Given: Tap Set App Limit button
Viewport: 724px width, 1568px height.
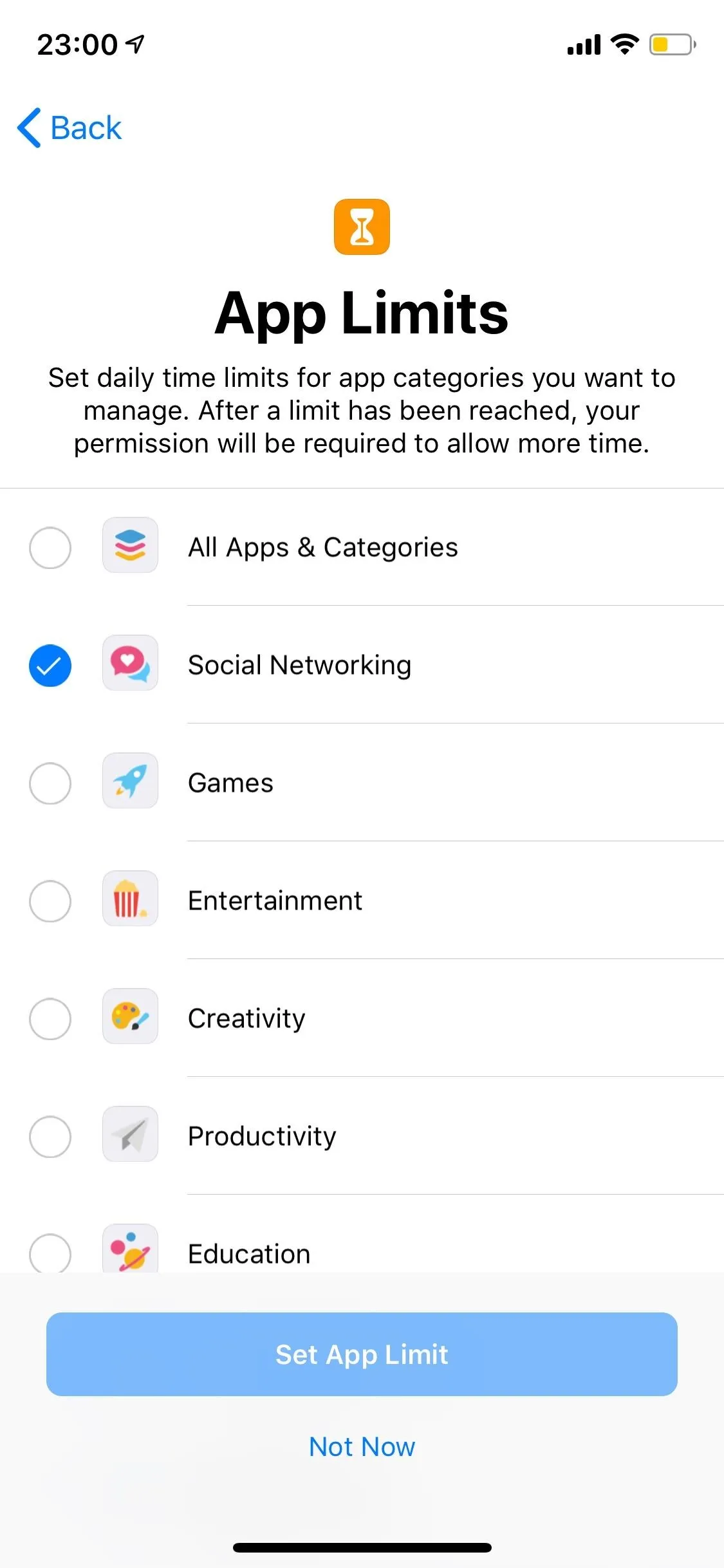Looking at the screenshot, I should point(362,1354).
